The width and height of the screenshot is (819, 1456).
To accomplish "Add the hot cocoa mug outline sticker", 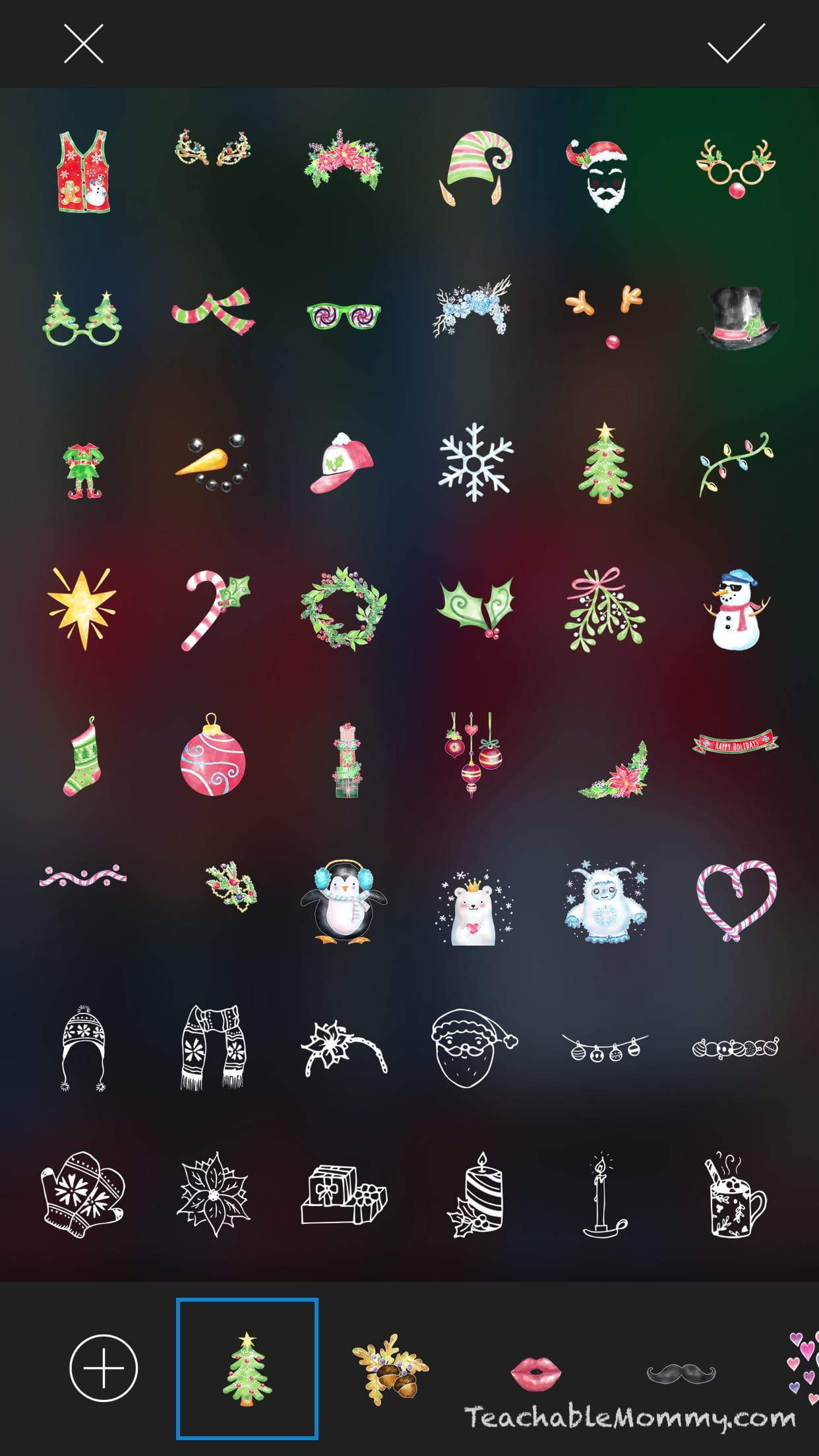I will tap(735, 1195).
